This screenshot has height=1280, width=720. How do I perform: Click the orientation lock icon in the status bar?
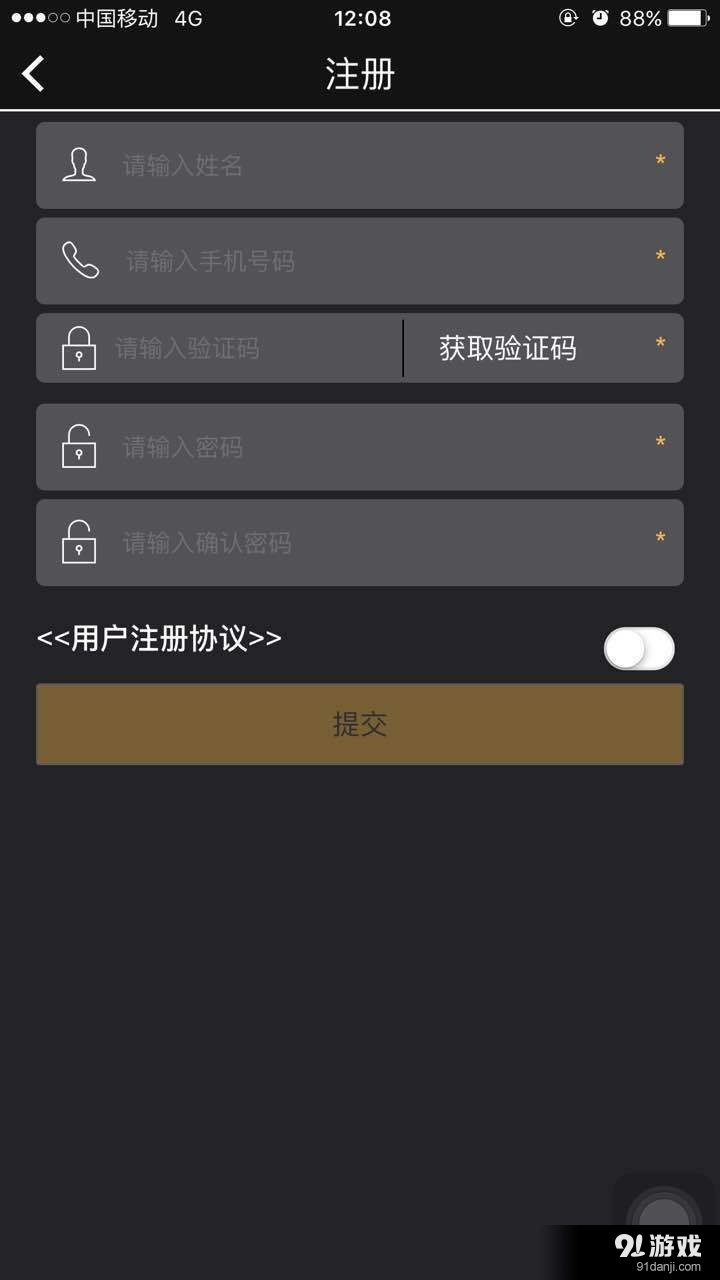(567, 17)
